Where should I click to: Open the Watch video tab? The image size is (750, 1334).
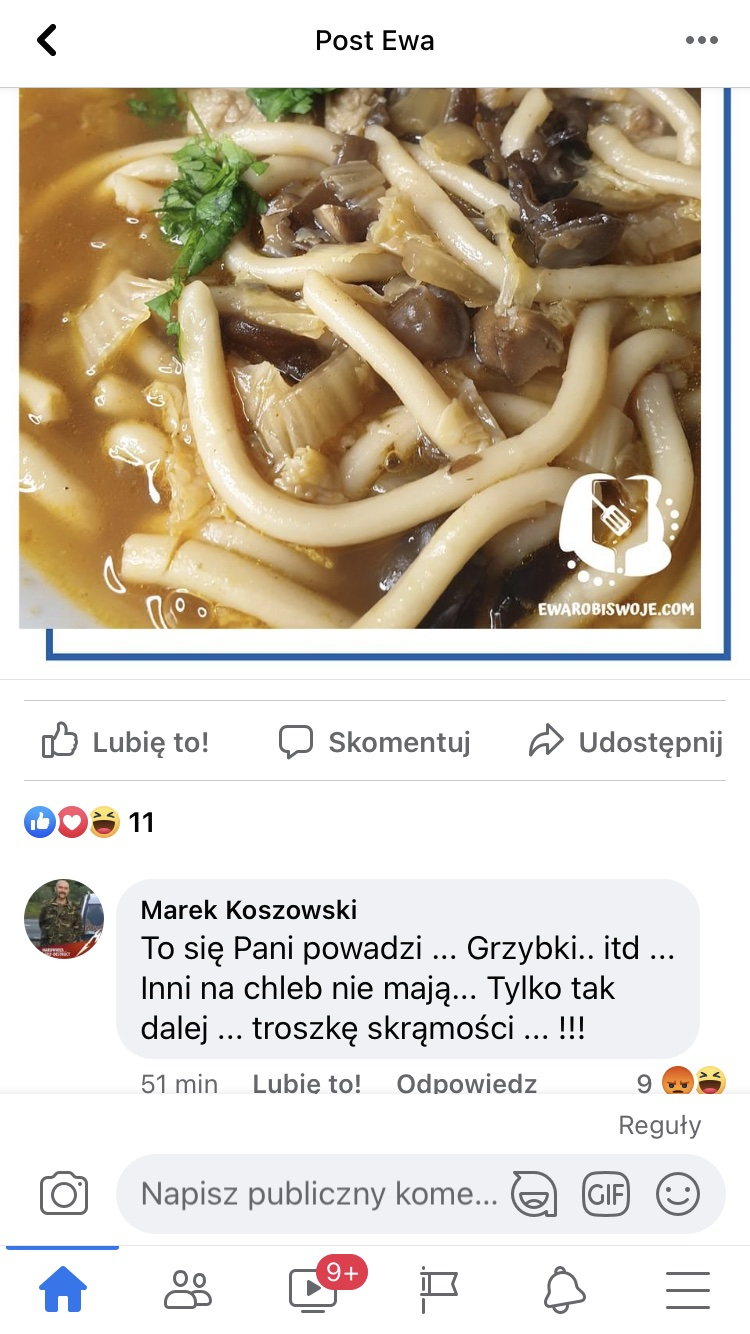(314, 1290)
